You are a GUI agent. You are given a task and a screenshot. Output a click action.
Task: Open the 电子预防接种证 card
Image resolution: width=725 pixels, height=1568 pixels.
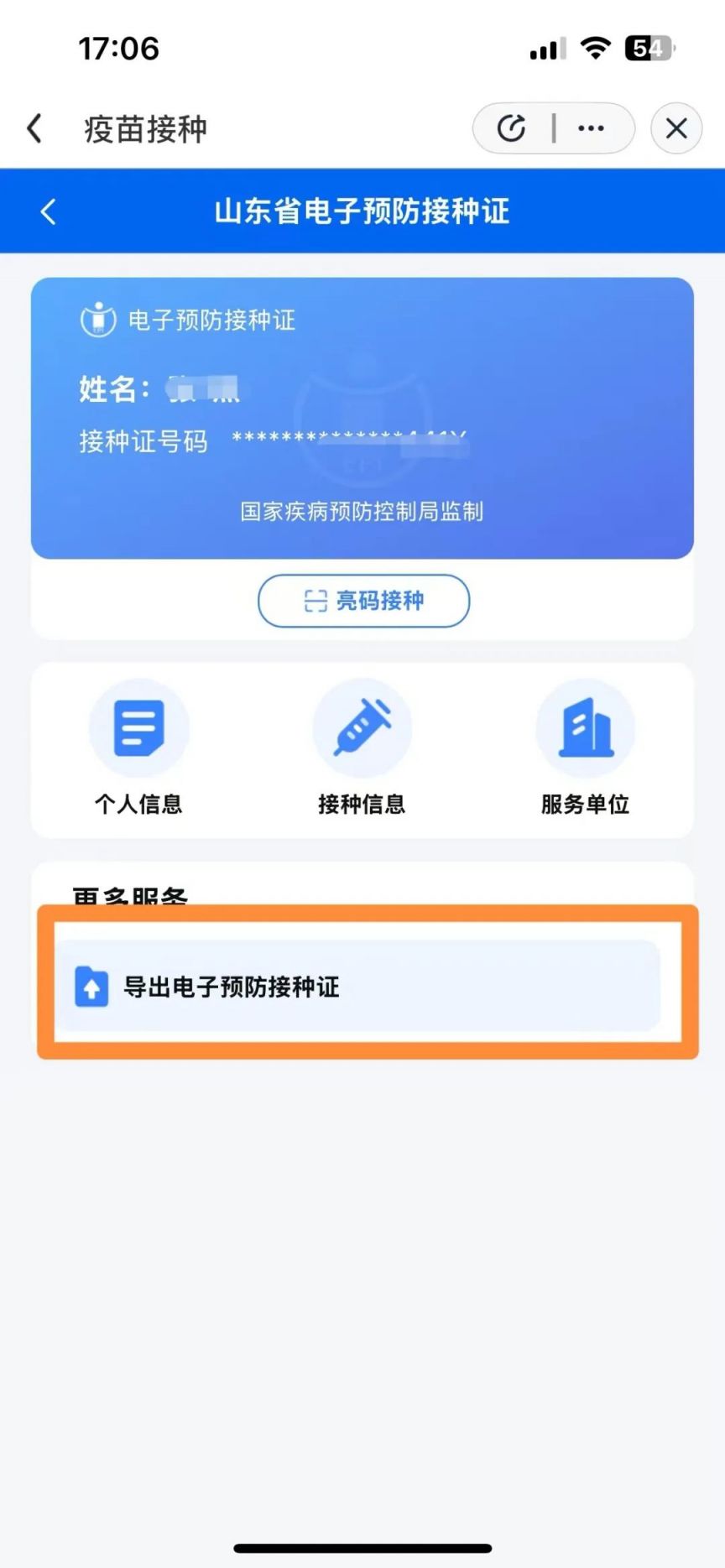pos(362,418)
